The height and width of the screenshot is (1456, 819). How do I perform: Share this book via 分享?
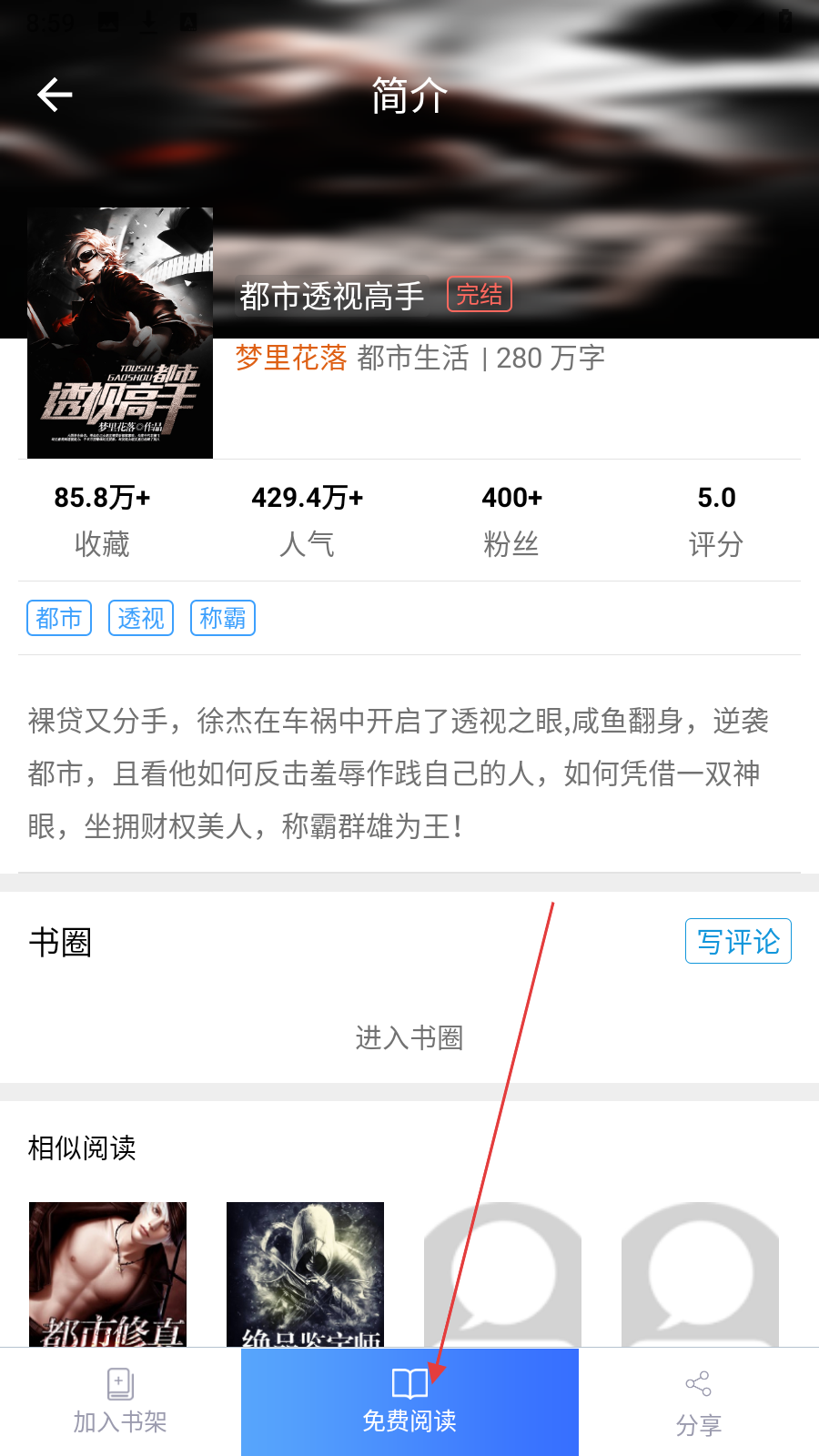(x=699, y=1403)
